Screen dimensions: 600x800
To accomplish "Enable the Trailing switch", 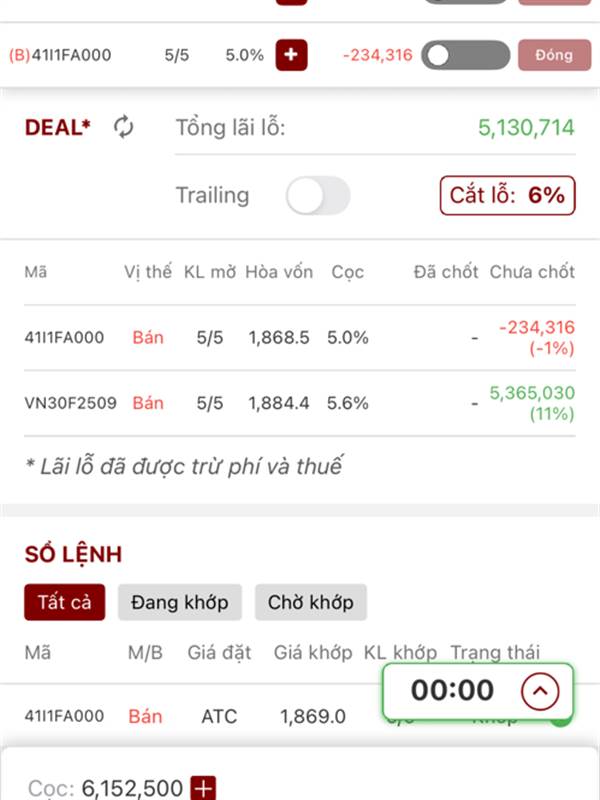I will [318, 196].
